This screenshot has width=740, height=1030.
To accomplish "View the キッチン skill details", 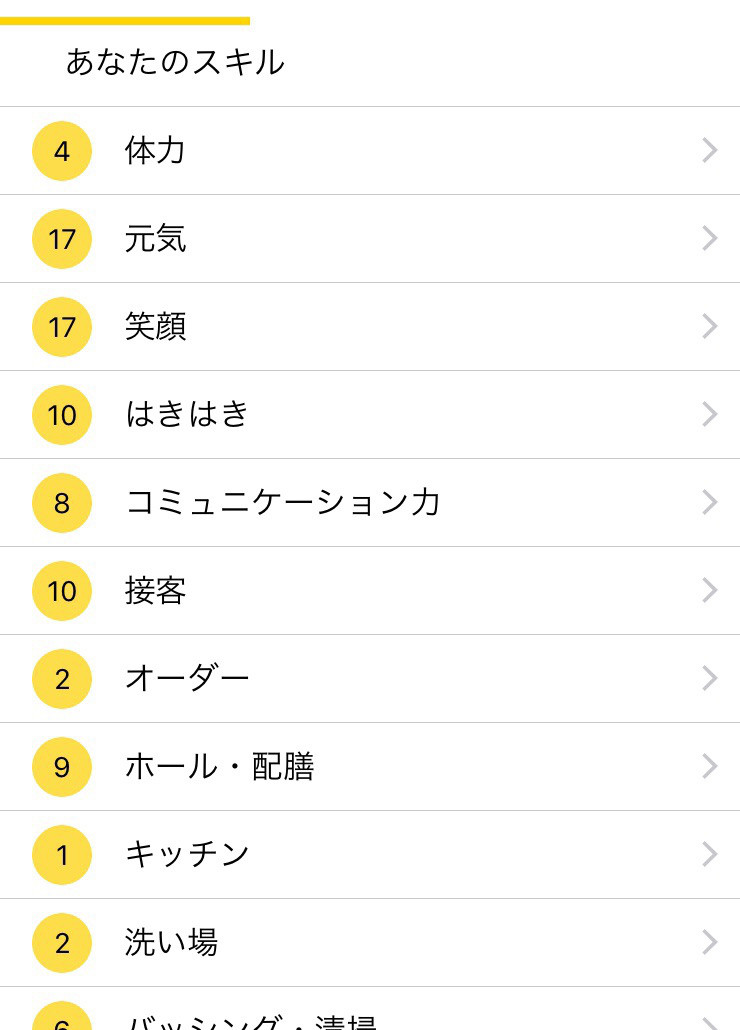I will tap(370, 855).
